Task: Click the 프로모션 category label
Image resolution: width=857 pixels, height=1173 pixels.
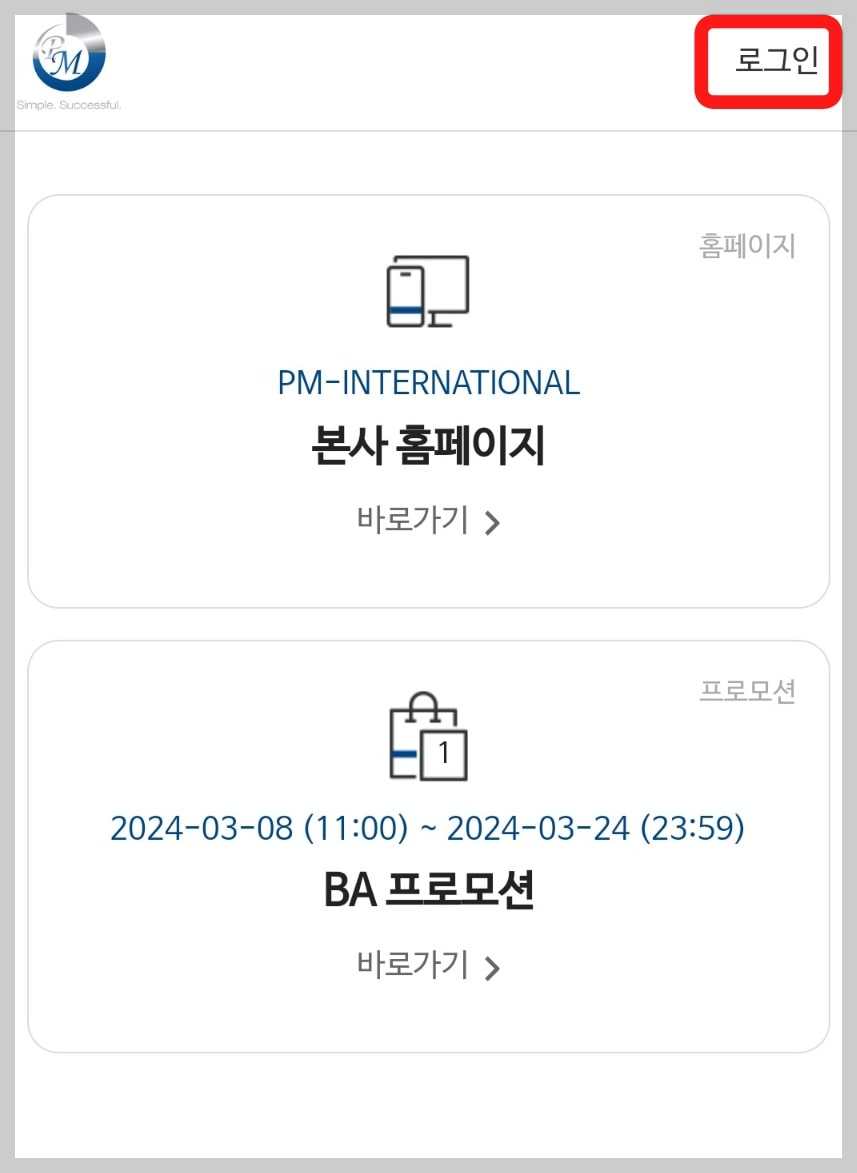Action: pos(746,692)
